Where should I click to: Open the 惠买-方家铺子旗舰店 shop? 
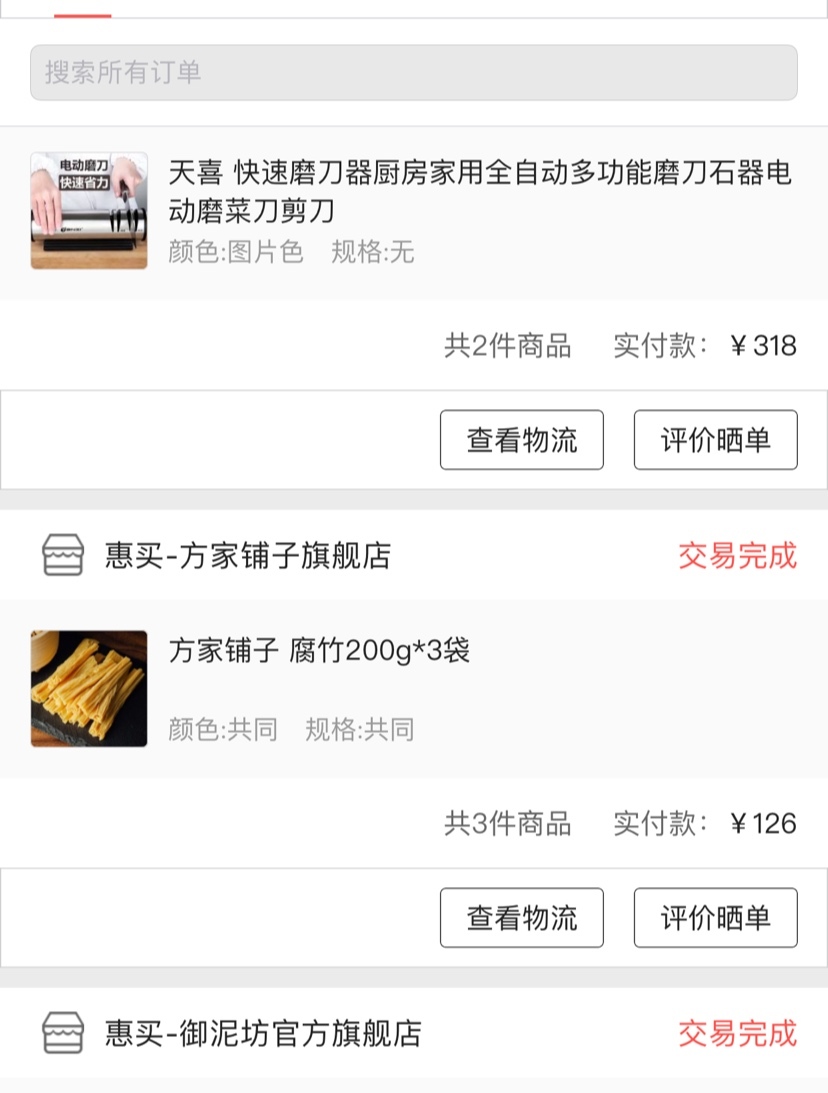247,555
